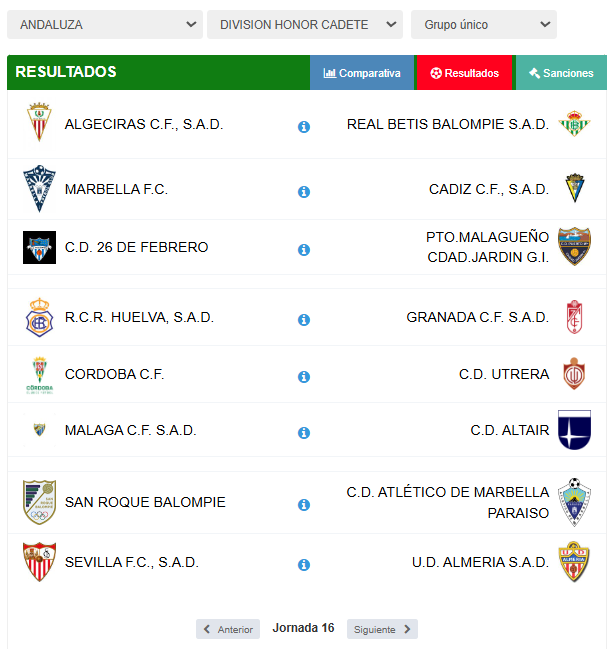Open the Sanciones tab
This screenshot has width=612, height=649.
(561, 73)
